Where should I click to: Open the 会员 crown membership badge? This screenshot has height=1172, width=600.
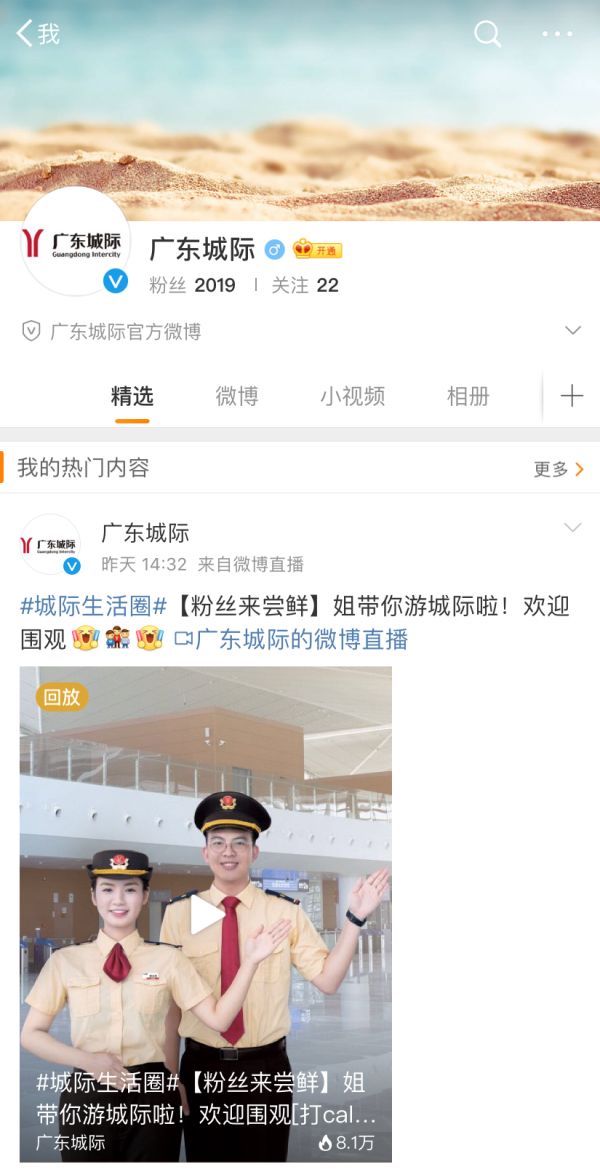pos(317,250)
